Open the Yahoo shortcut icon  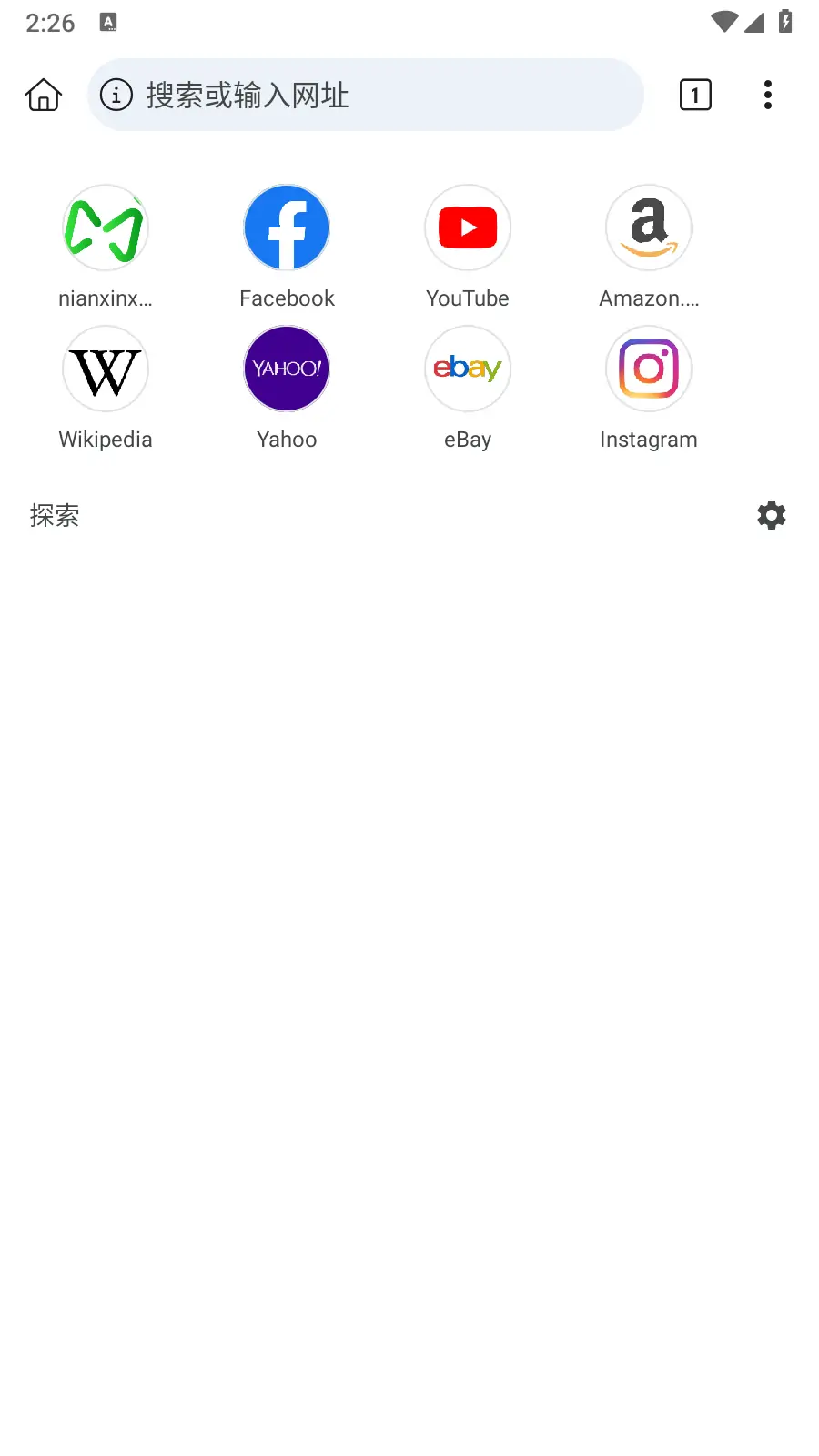coord(286,369)
